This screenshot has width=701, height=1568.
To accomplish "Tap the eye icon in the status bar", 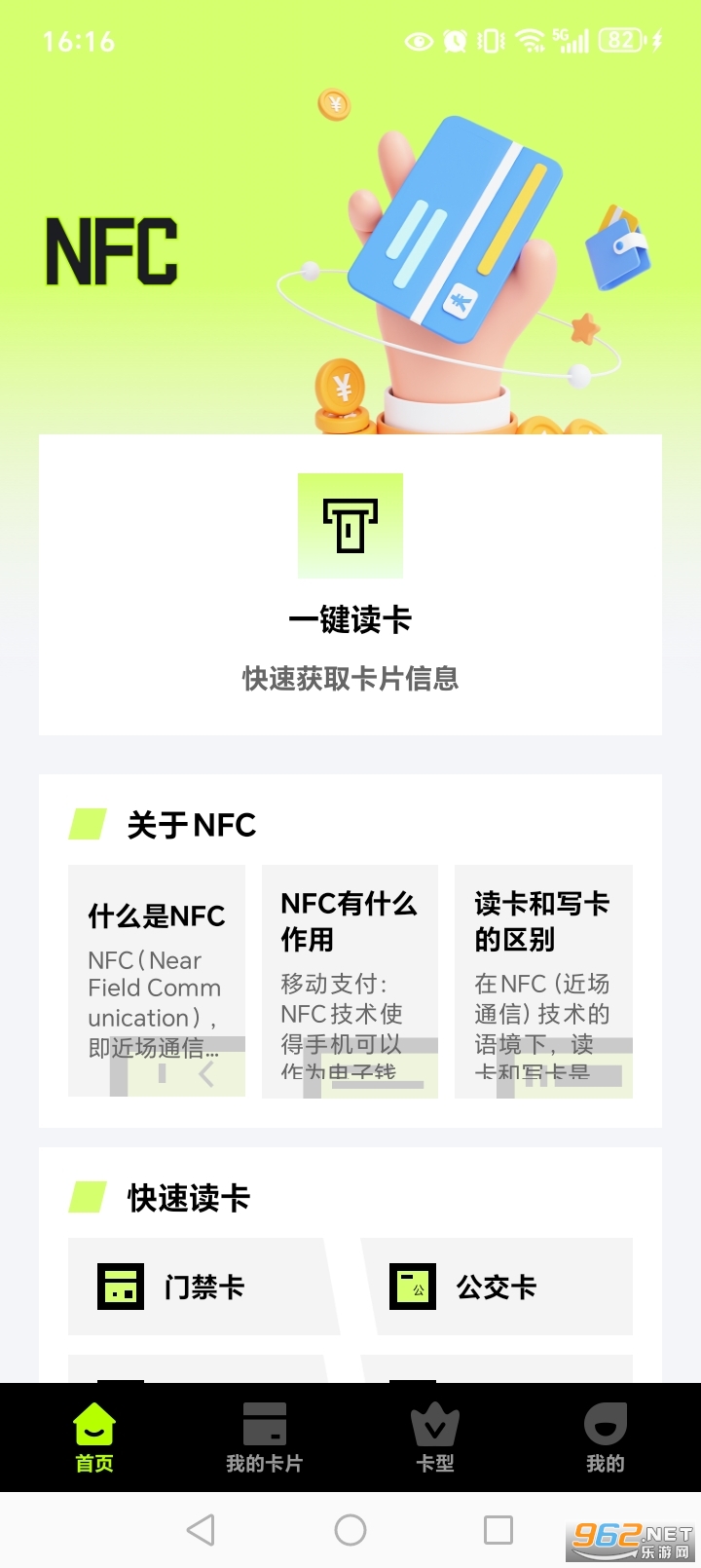I will (419, 42).
